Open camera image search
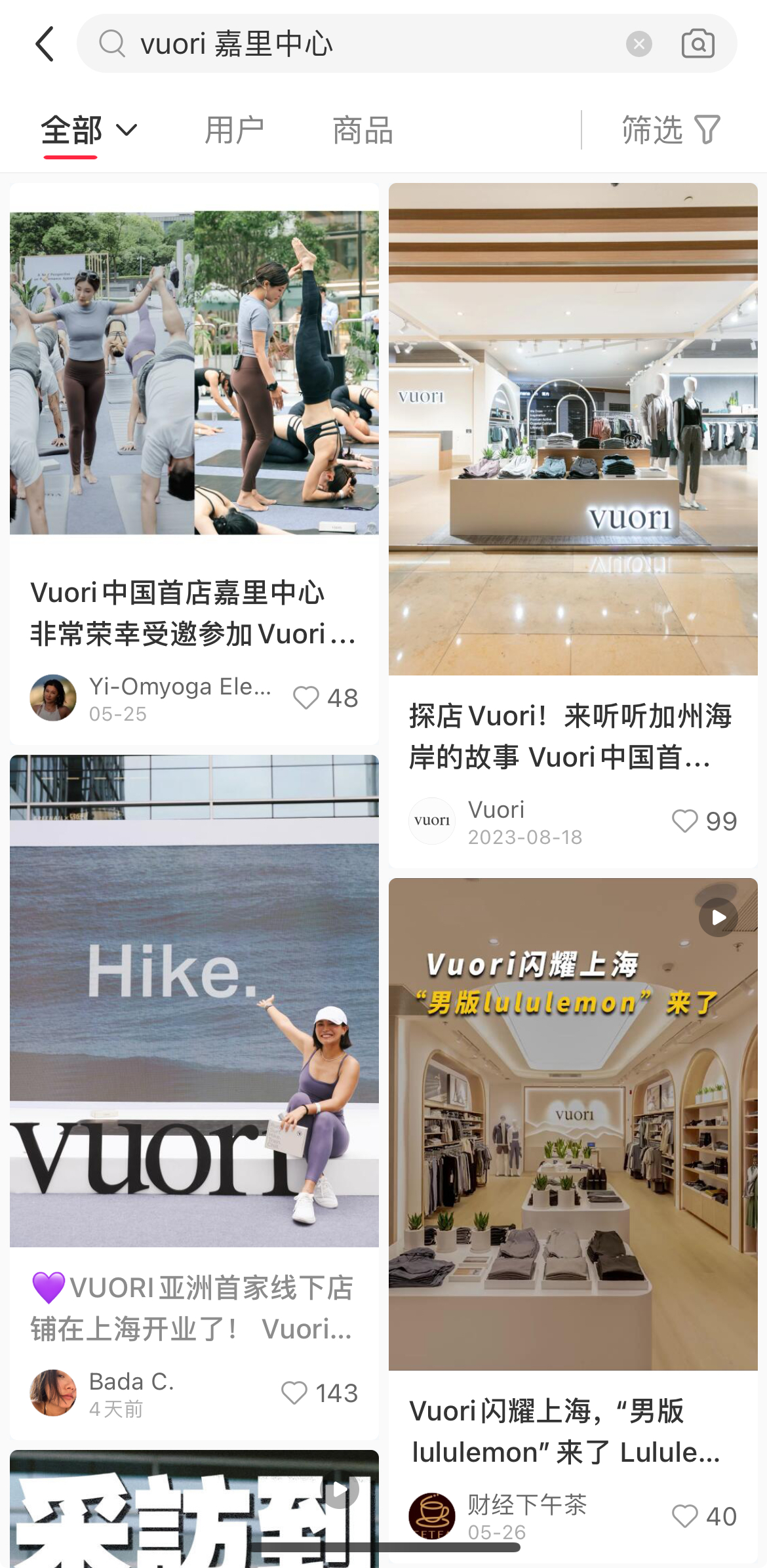The image size is (767, 1568). (x=698, y=44)
